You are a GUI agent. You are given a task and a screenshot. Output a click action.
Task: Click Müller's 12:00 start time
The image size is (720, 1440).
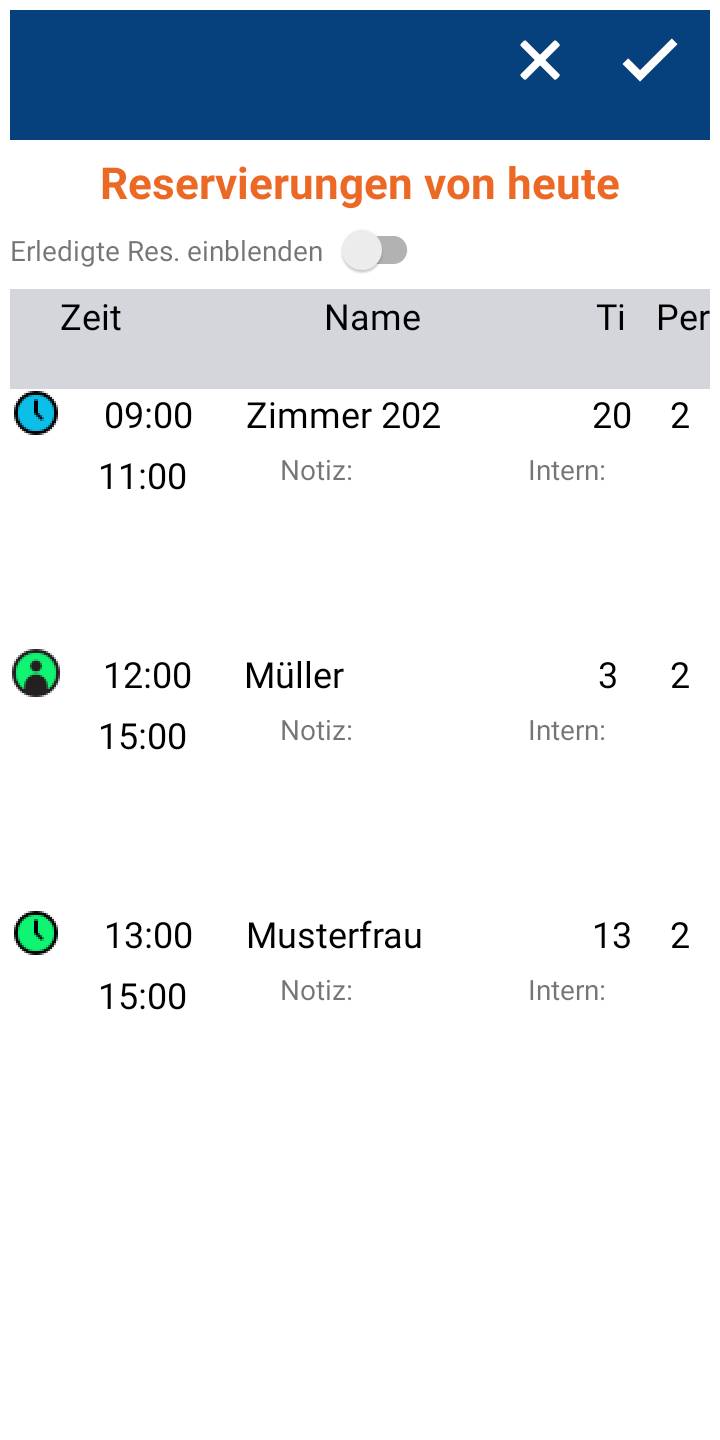148,675
